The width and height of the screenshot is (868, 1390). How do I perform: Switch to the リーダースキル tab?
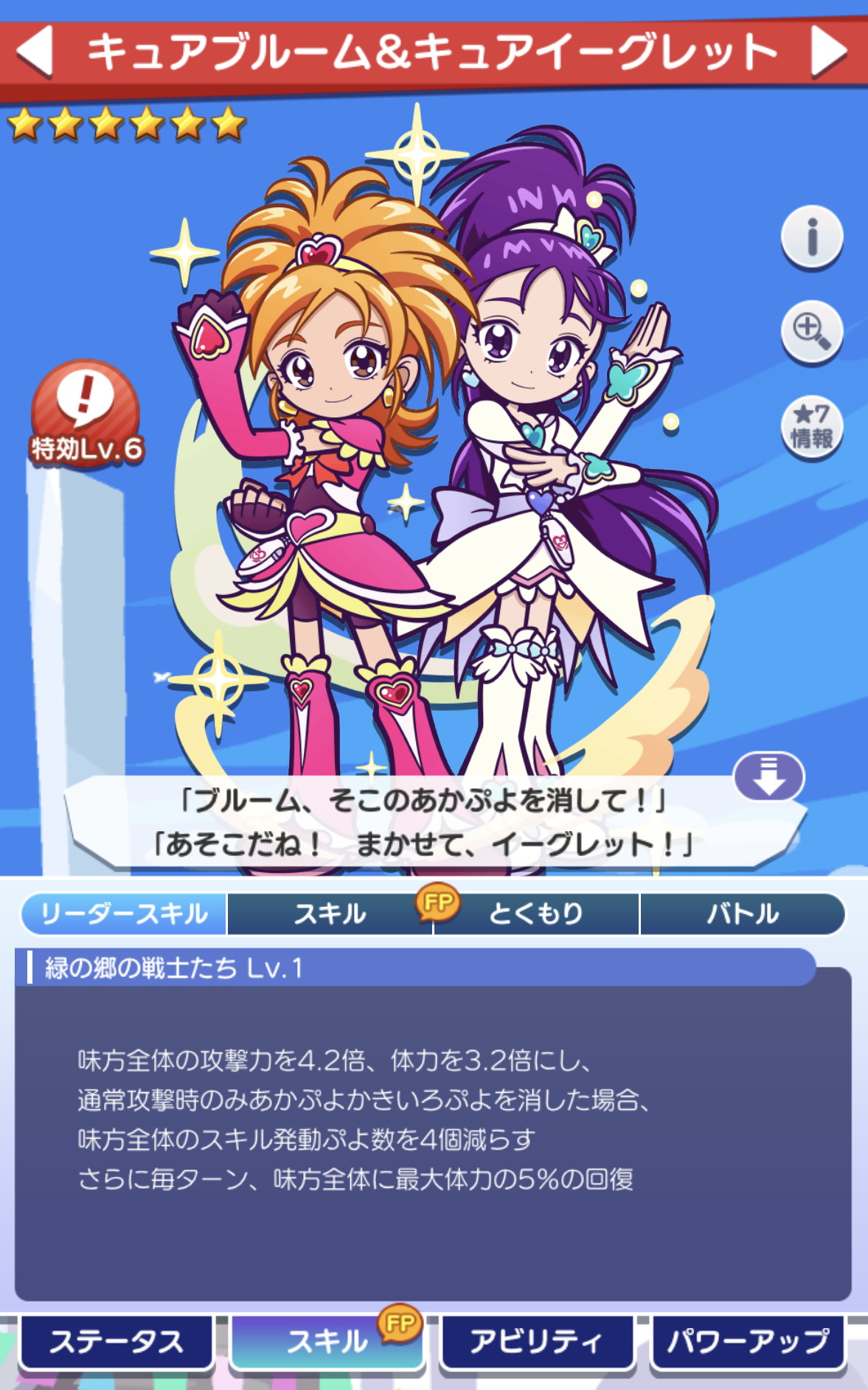[124, 914]
